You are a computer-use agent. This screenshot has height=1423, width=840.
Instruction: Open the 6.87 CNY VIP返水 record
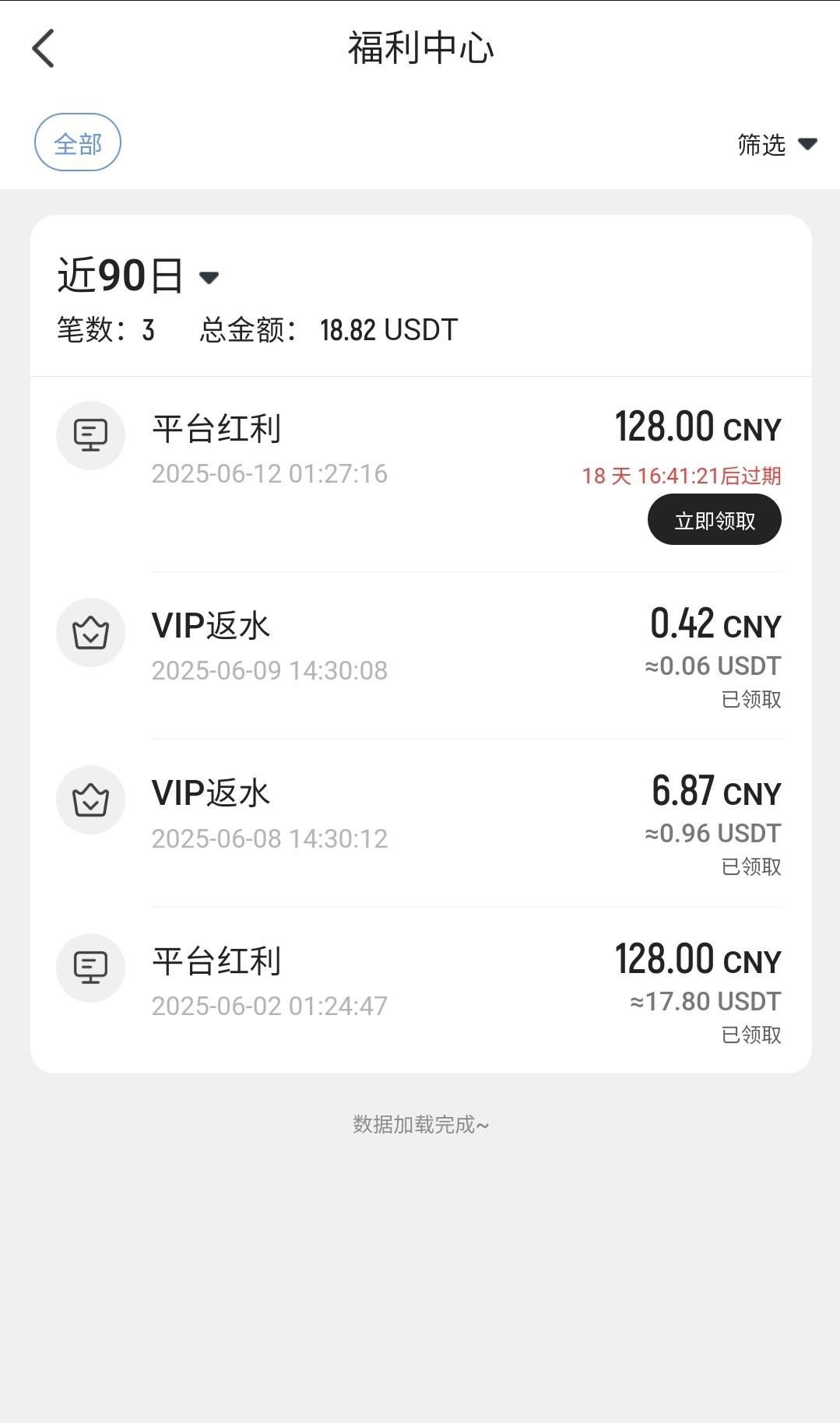[420, 822]
